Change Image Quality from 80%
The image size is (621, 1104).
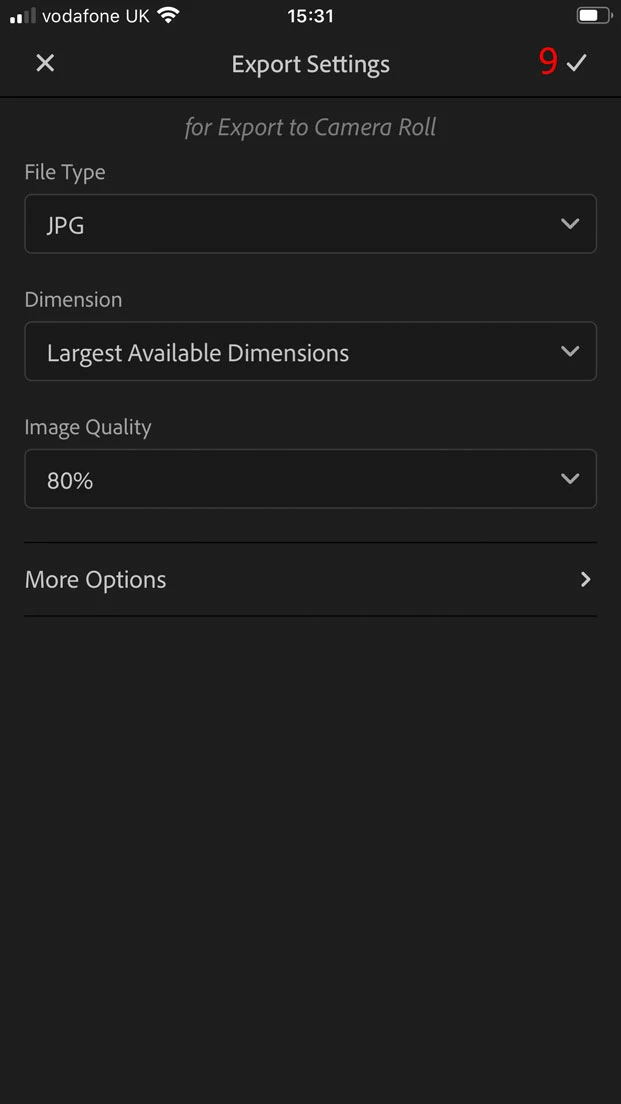tap(310, 479)
